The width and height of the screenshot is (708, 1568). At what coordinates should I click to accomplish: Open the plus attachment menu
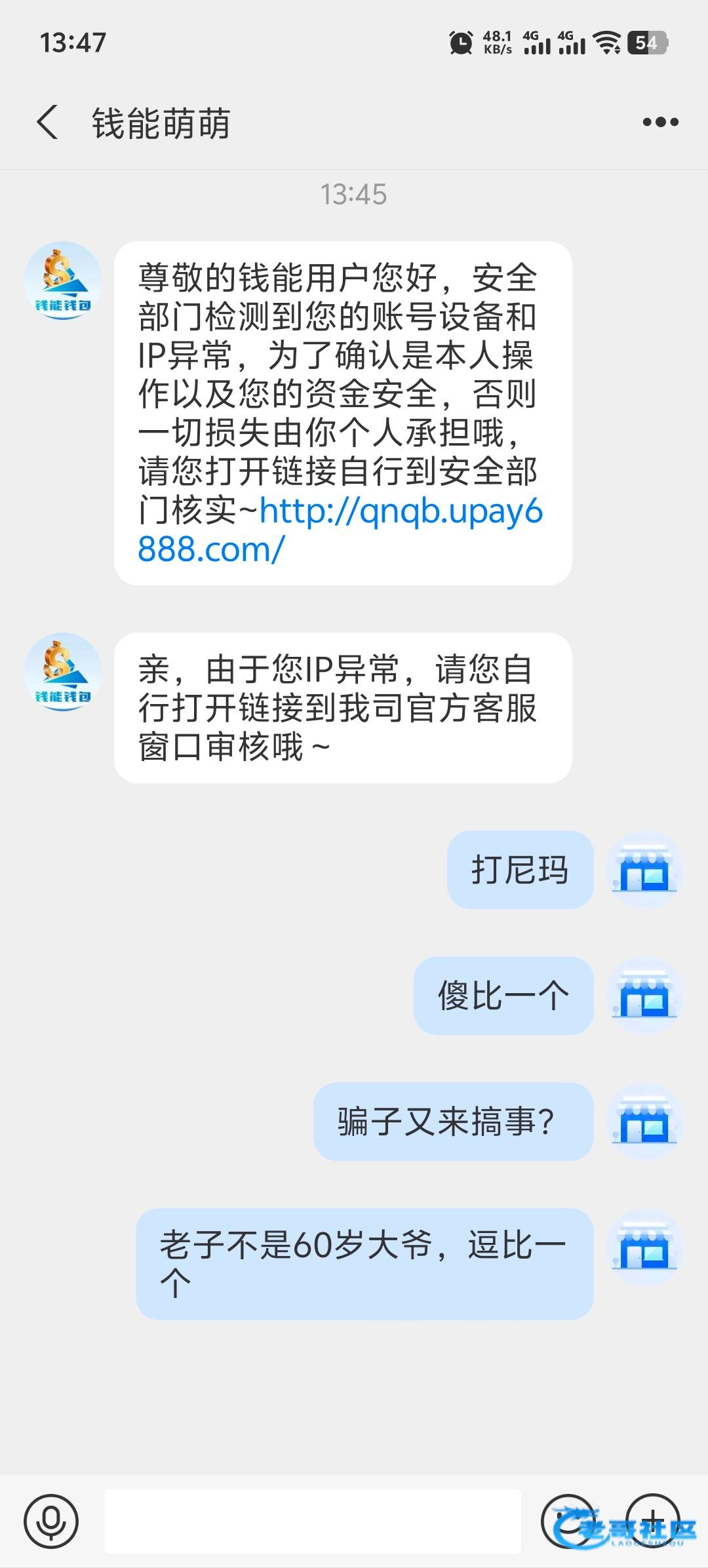pyautogui.click(x=653, y=1521)
